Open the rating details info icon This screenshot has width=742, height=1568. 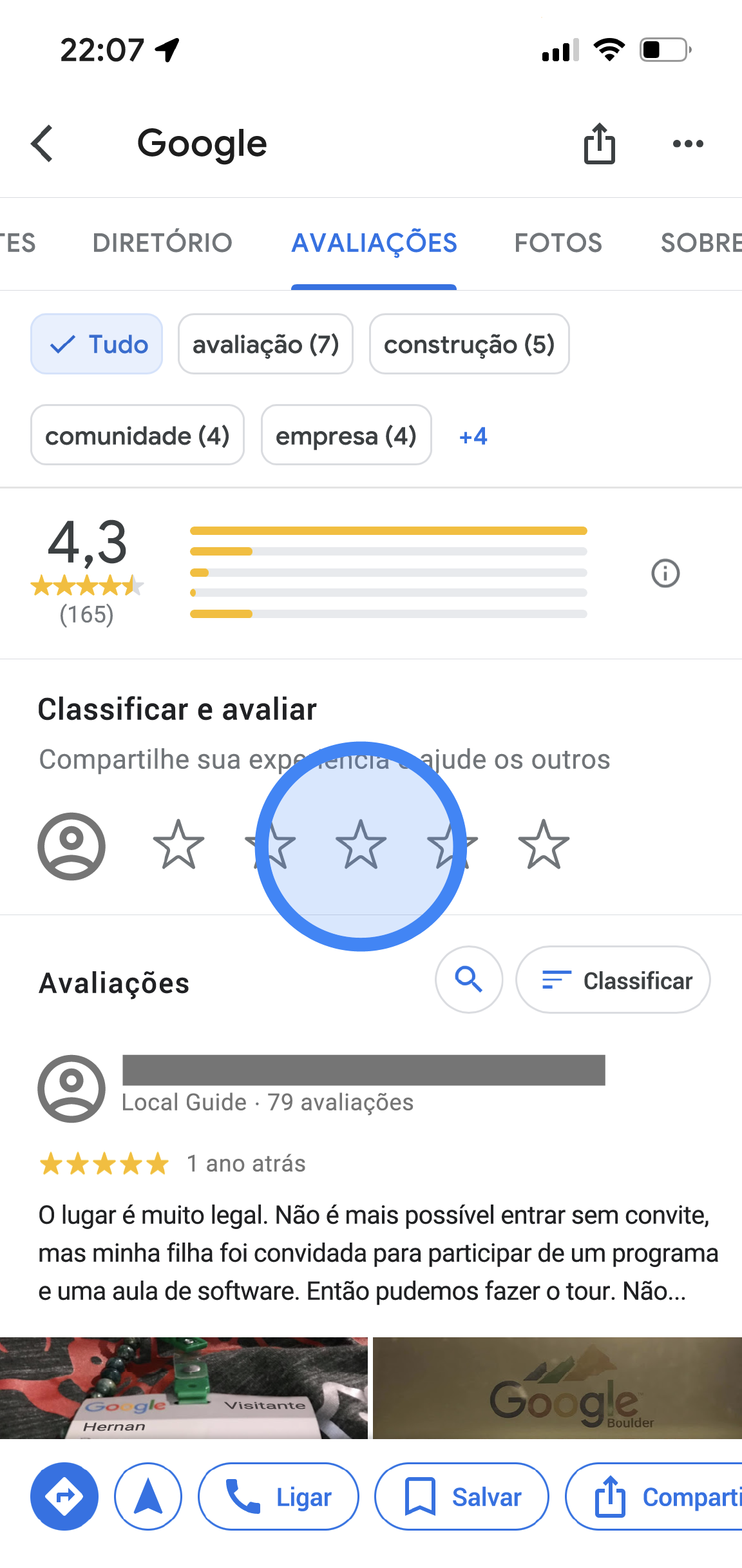665,573
